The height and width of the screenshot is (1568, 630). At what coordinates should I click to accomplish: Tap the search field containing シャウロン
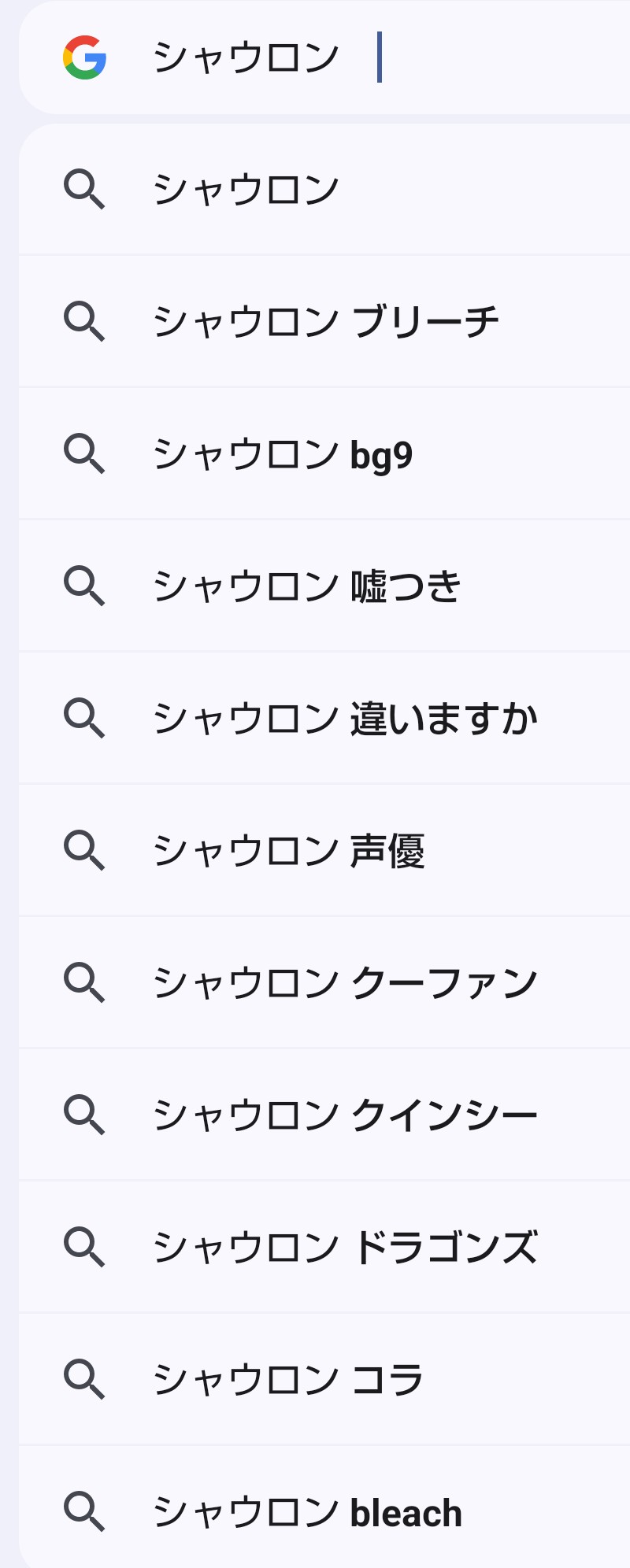pos(324,57)
